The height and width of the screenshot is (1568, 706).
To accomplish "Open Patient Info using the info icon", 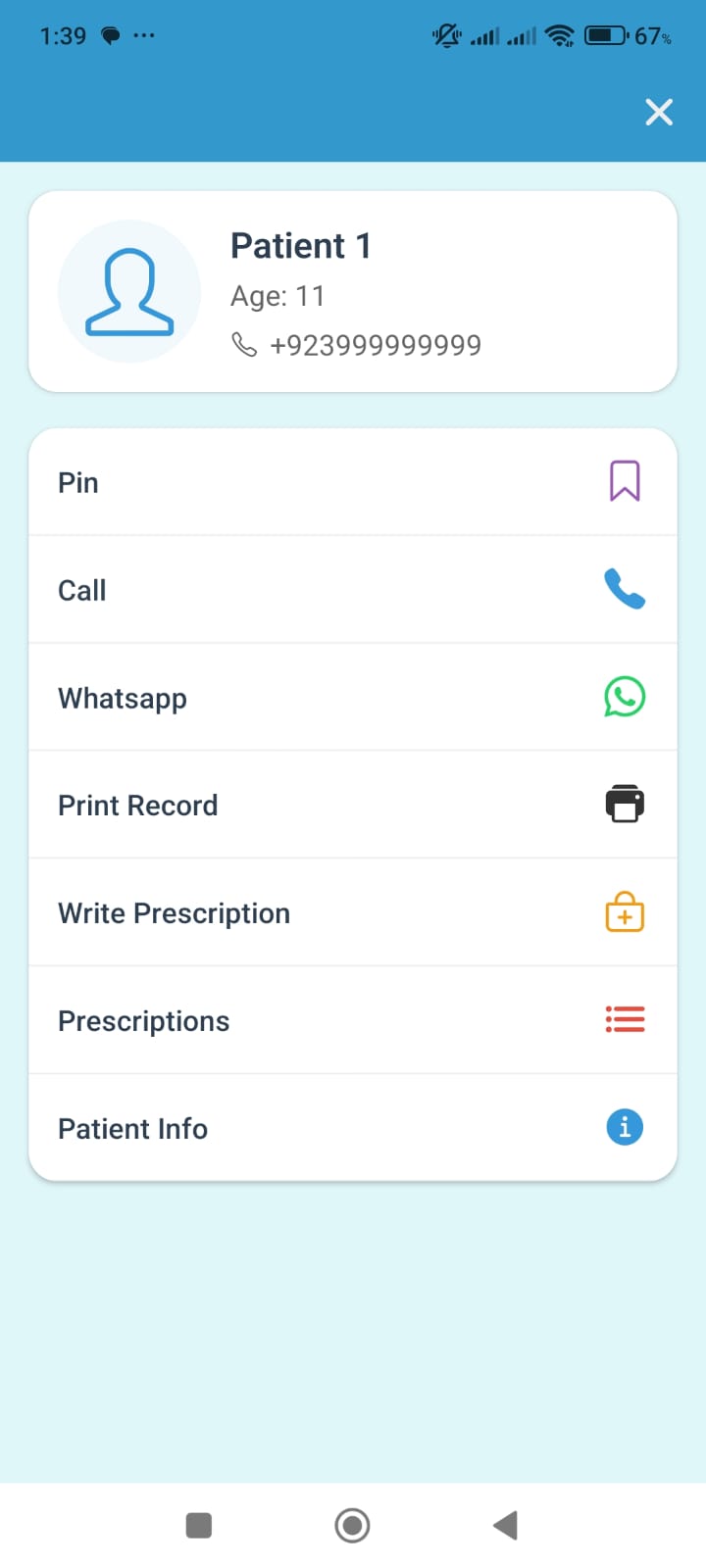I will pos(625,1127).
